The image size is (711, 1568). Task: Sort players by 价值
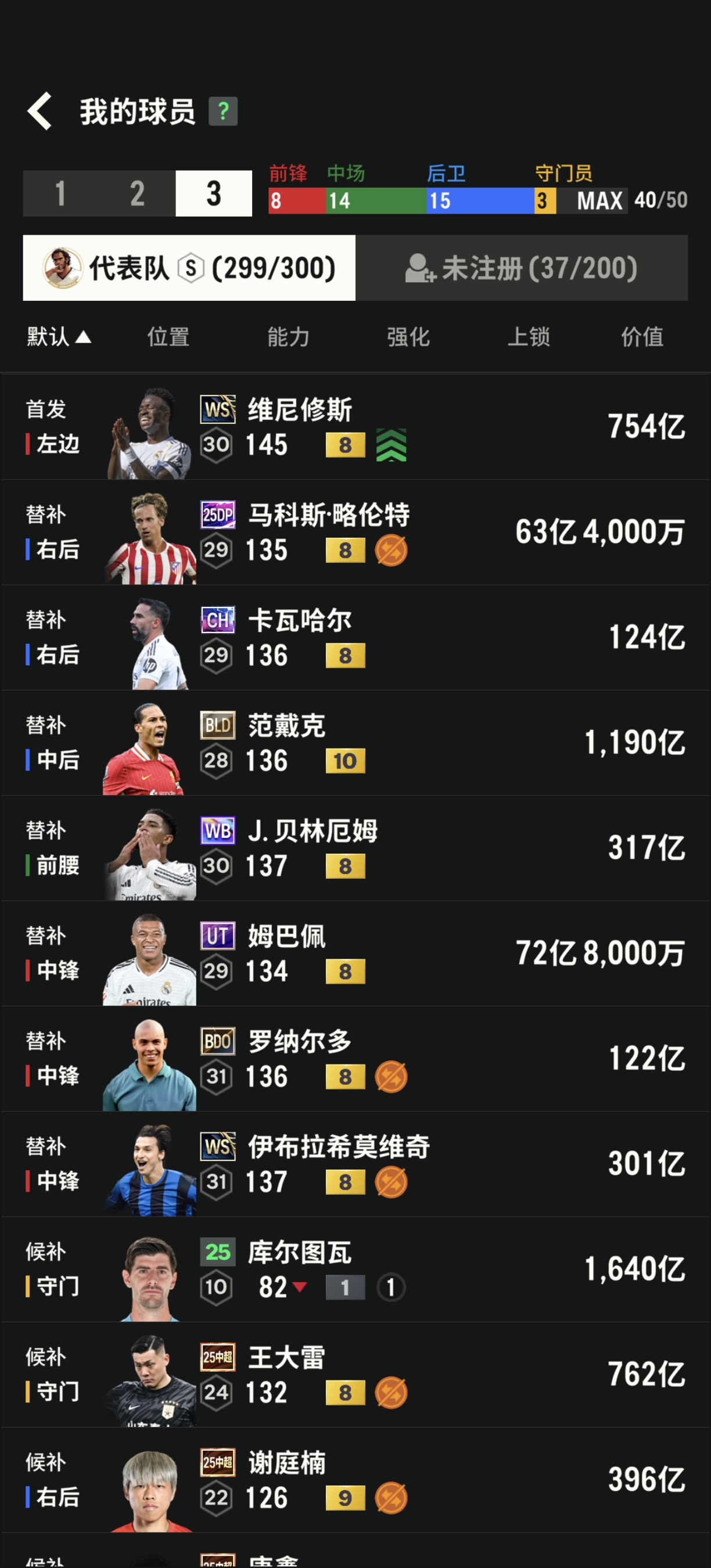point(642,337)
